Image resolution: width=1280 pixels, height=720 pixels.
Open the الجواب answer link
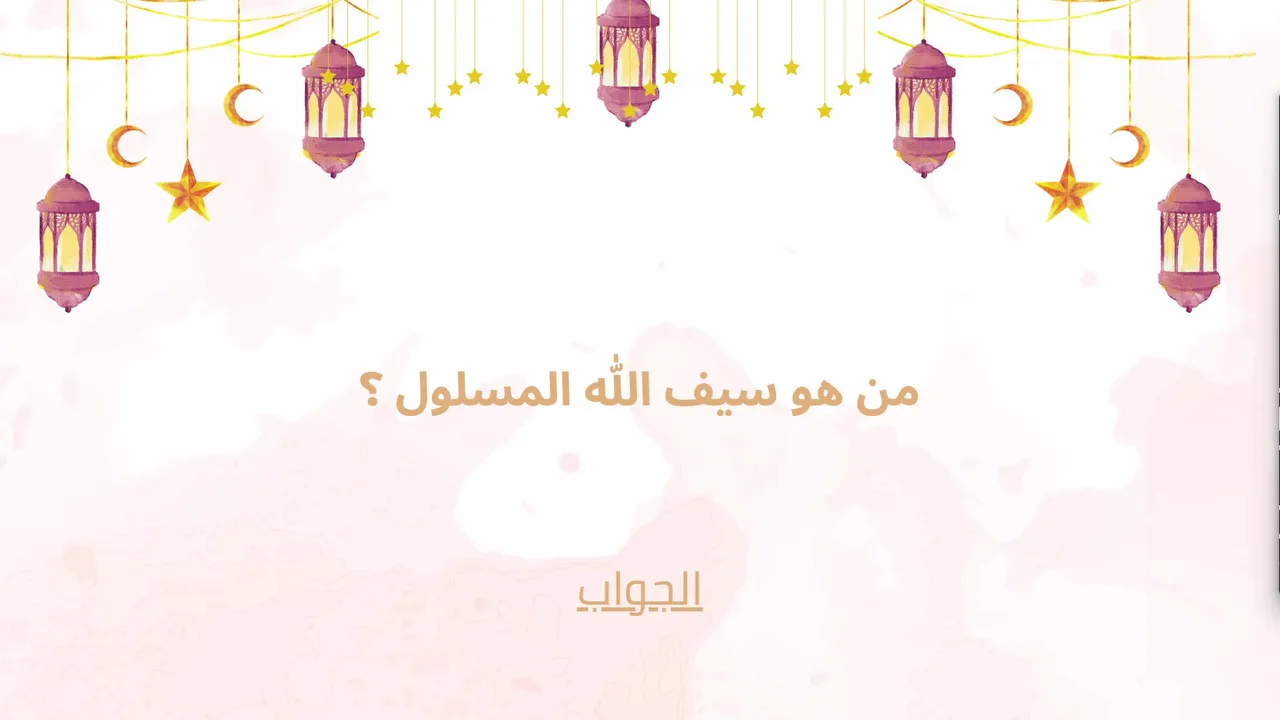tap(640, 591)
